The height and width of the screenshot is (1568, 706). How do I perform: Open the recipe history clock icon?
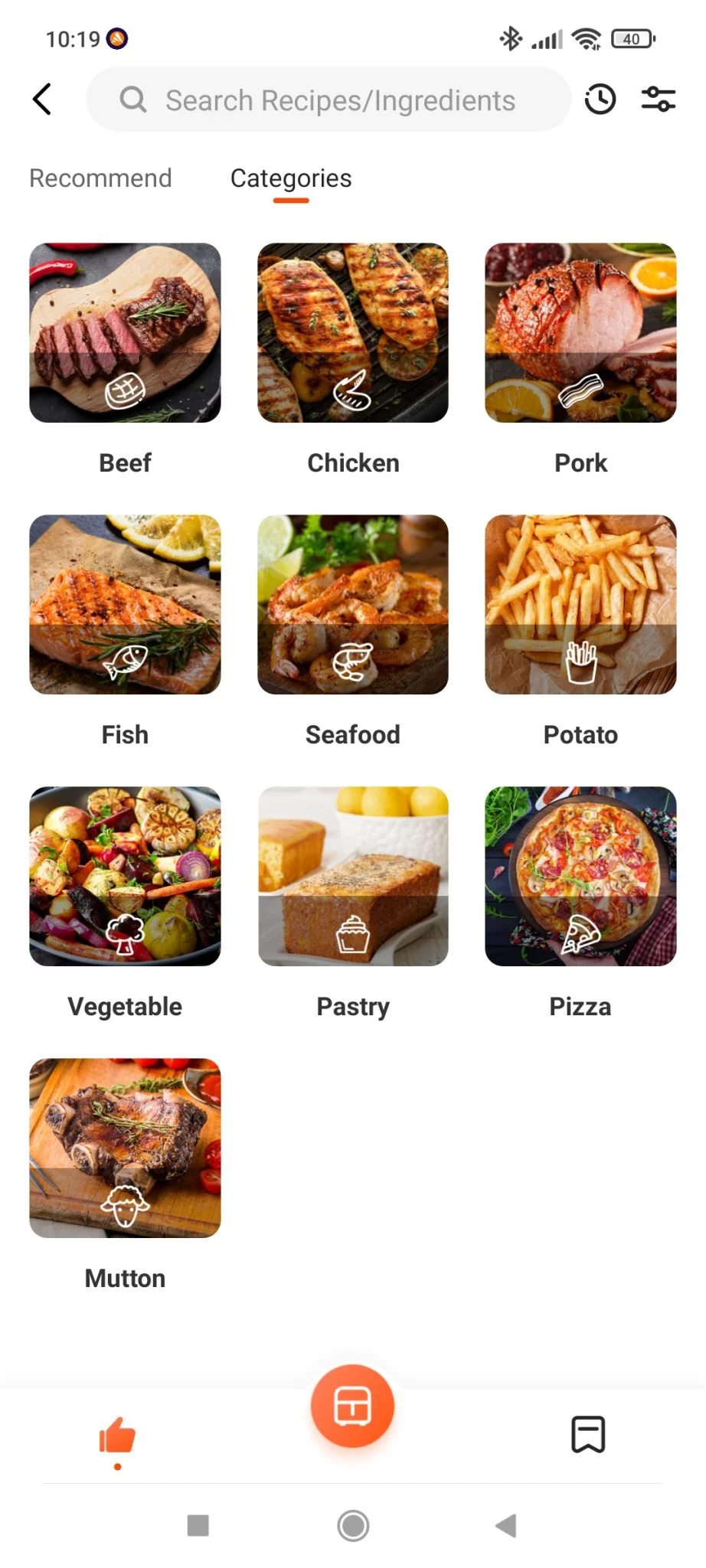tap(600, 100)
